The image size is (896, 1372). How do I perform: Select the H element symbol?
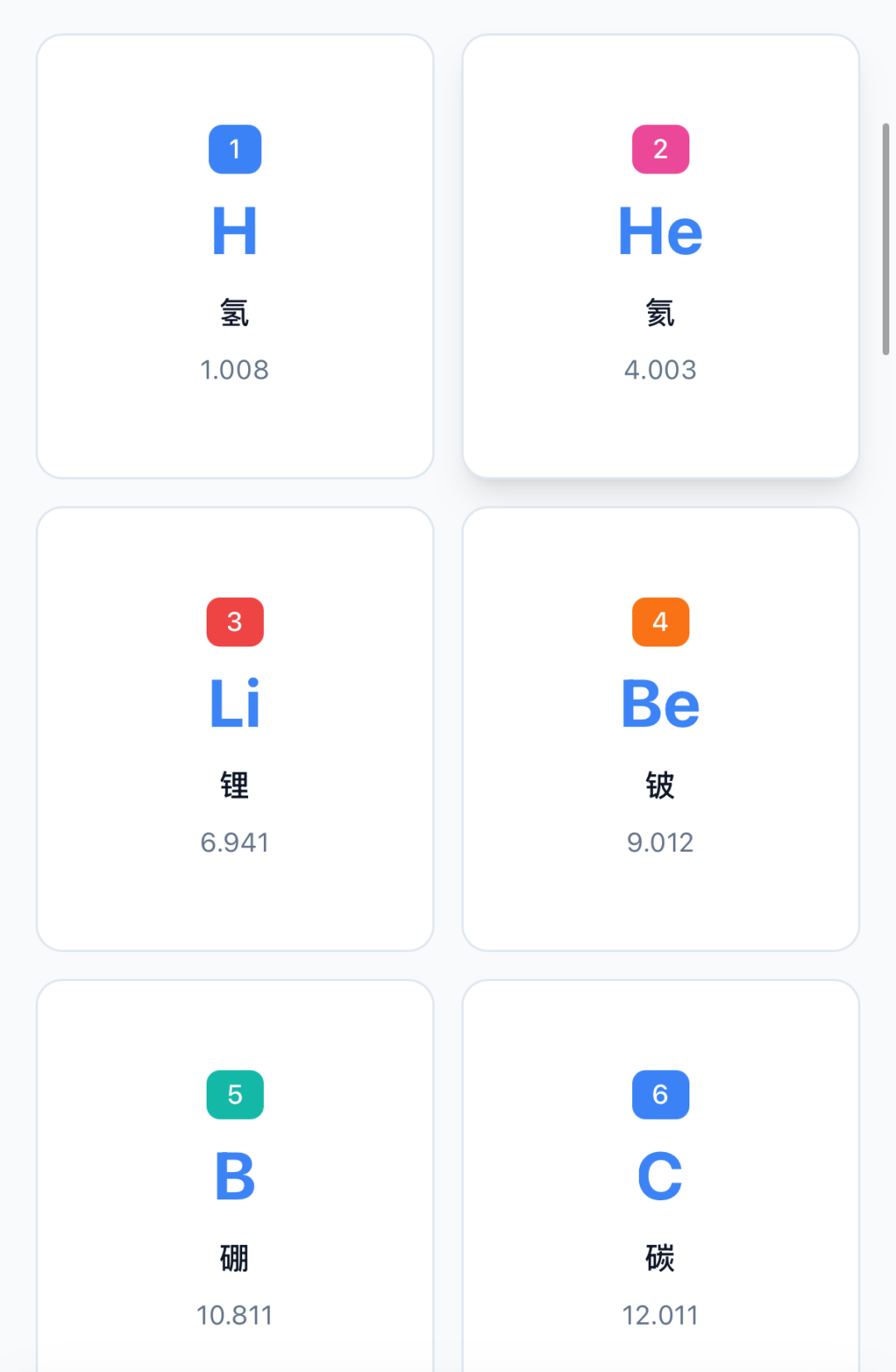pyautogui.click(x=235, y=231)
